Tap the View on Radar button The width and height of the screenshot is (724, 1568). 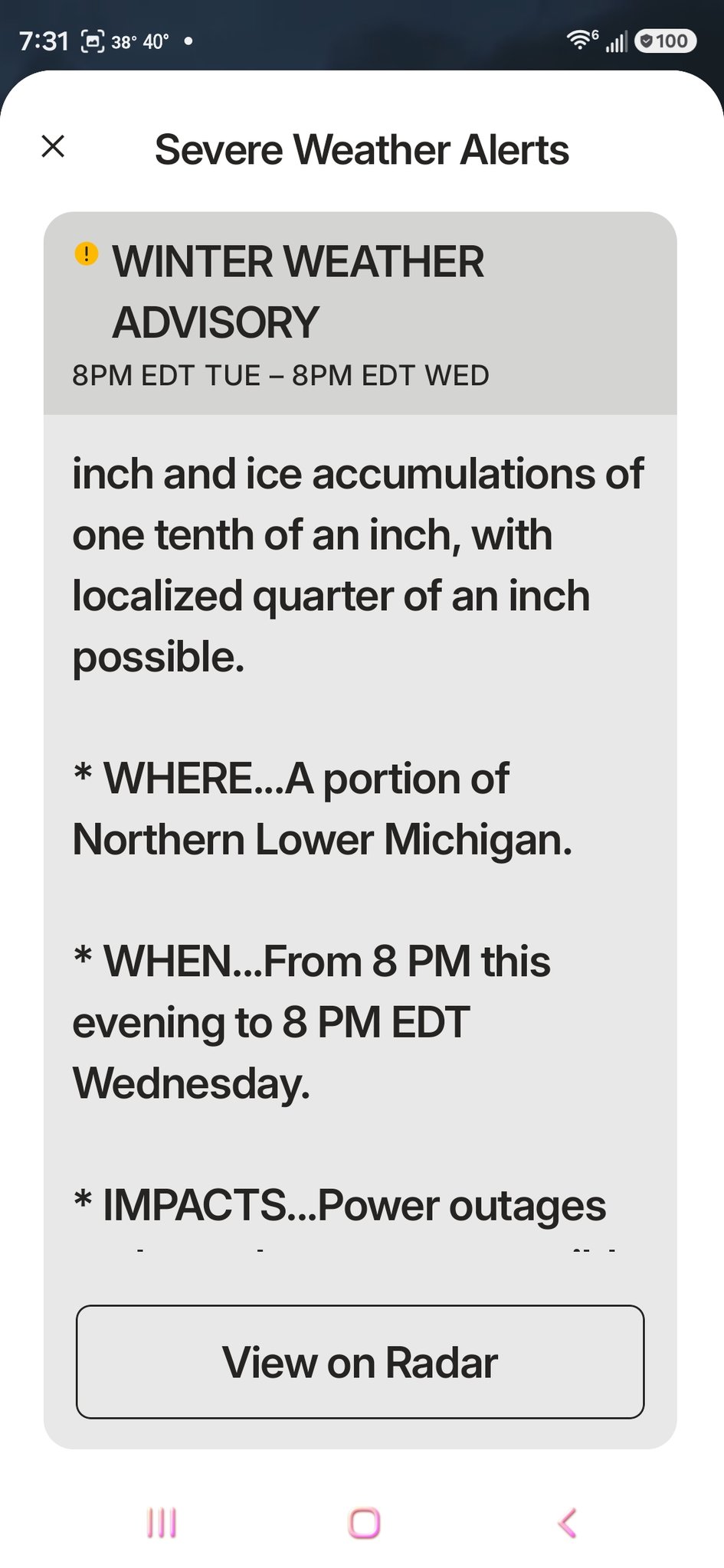point(360,1362)
